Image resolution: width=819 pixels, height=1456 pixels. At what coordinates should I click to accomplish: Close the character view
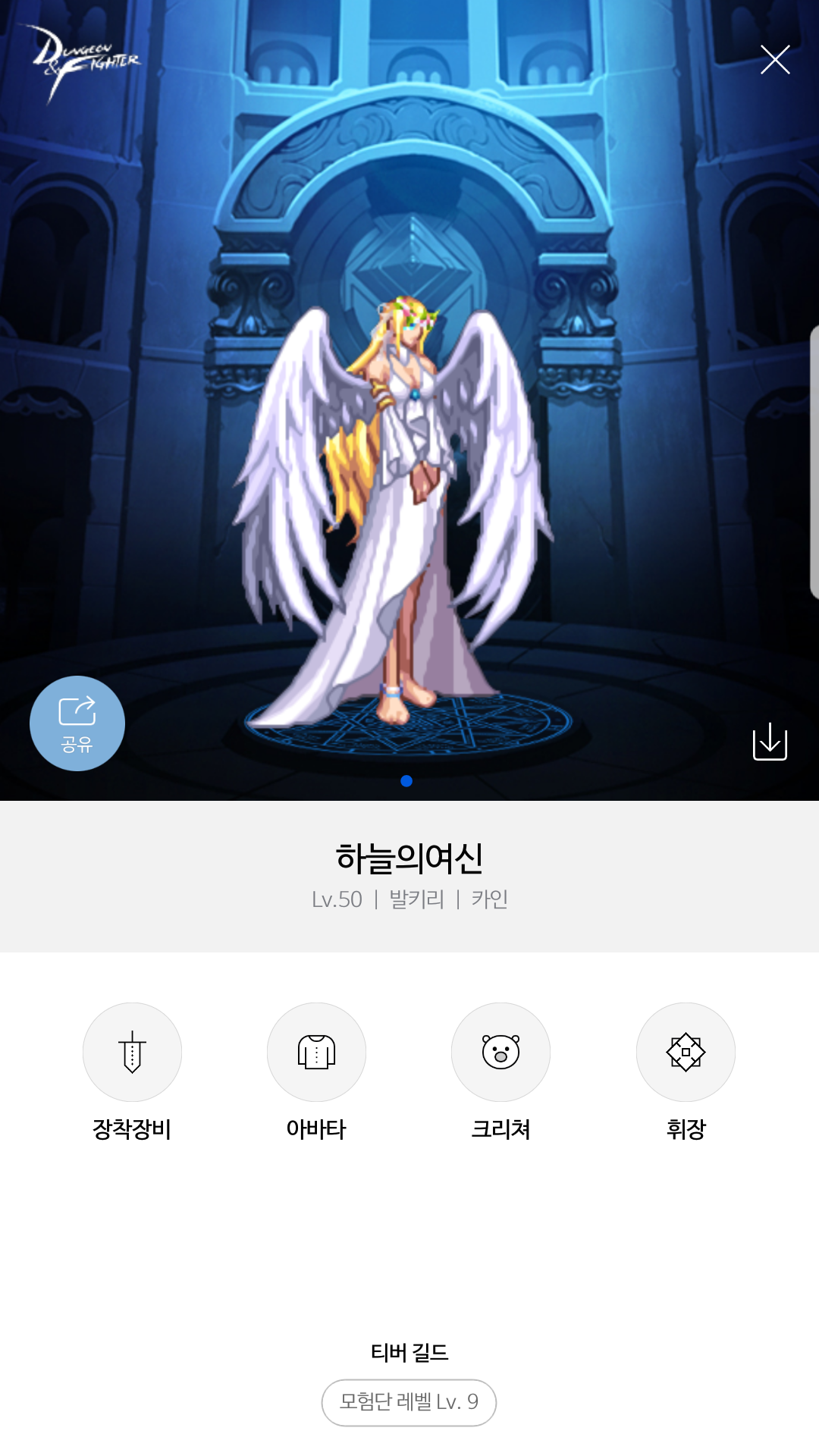click(x=775, y=60)
